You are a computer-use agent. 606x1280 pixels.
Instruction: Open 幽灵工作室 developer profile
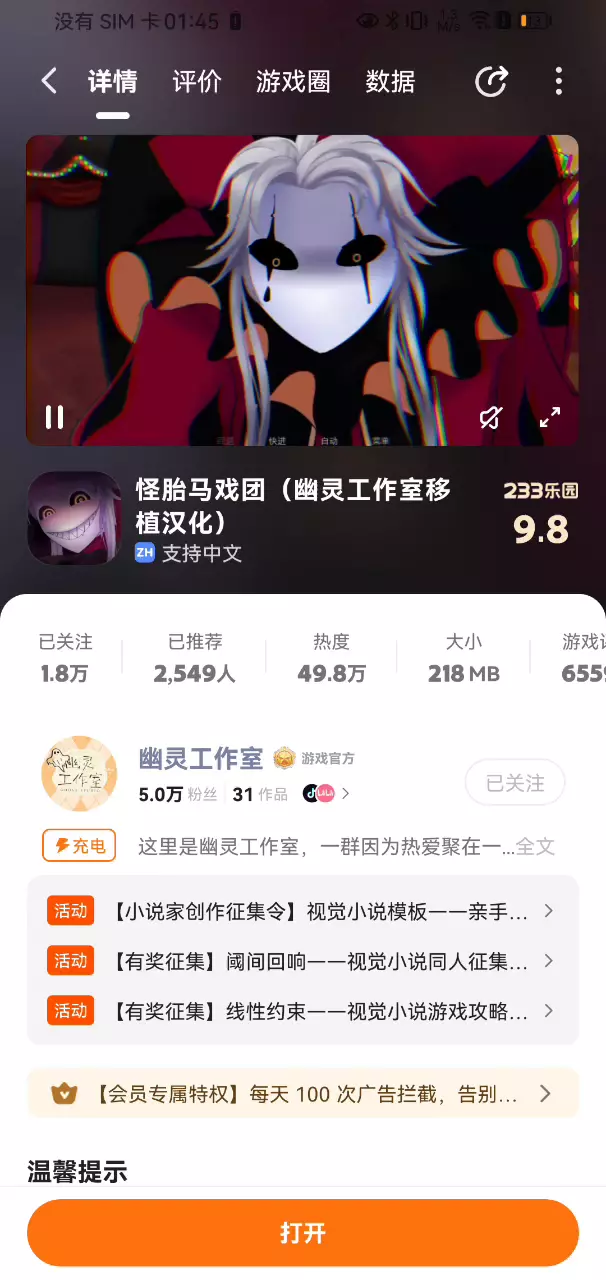click(201, 758)
